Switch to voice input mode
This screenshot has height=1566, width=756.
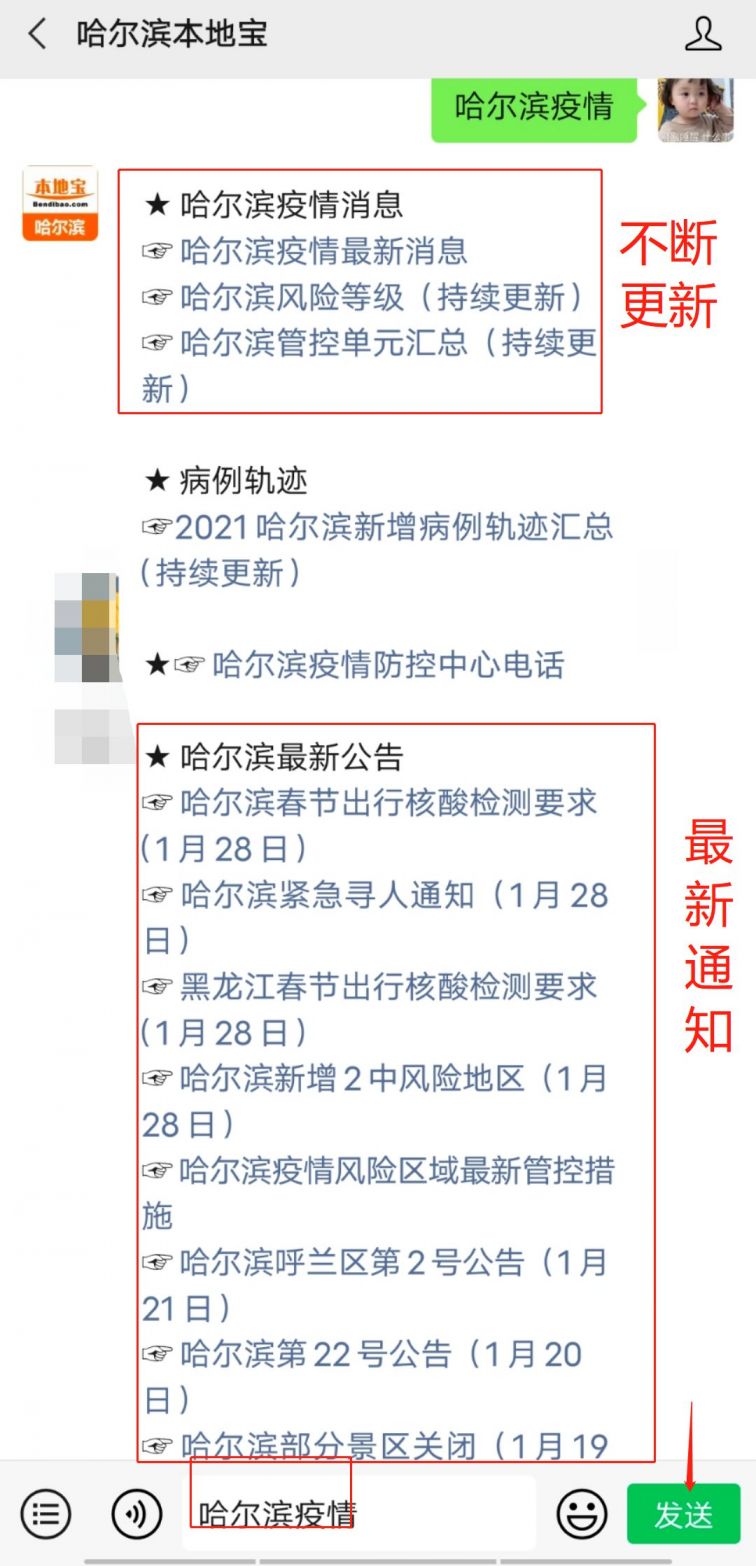[137, 1513]
